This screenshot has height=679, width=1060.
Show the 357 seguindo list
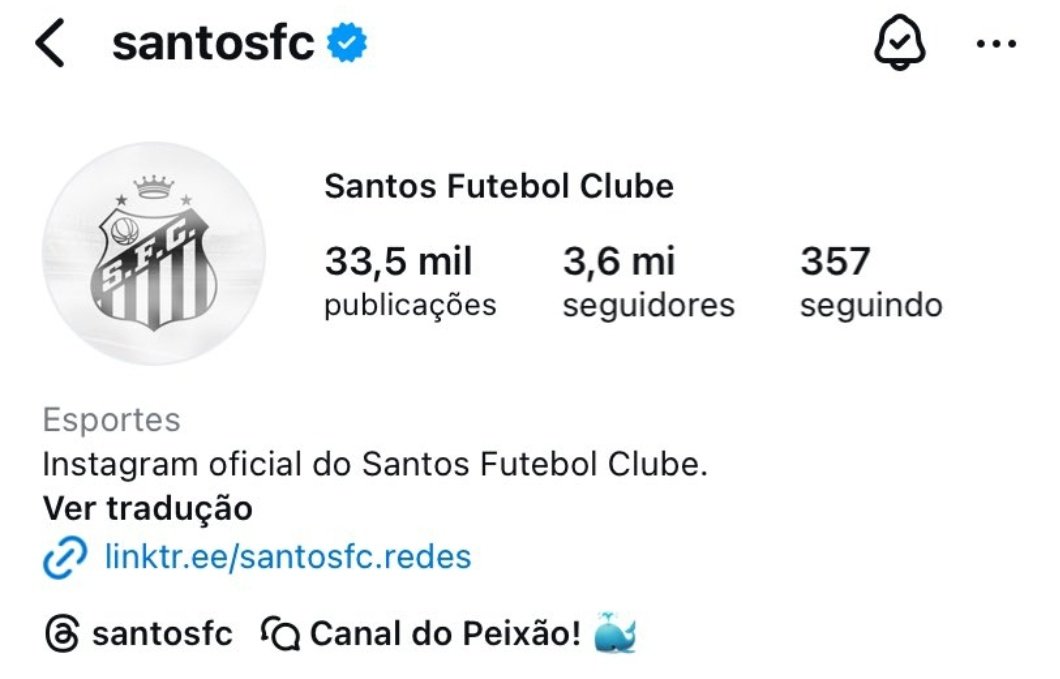click(x=870, y=282)
